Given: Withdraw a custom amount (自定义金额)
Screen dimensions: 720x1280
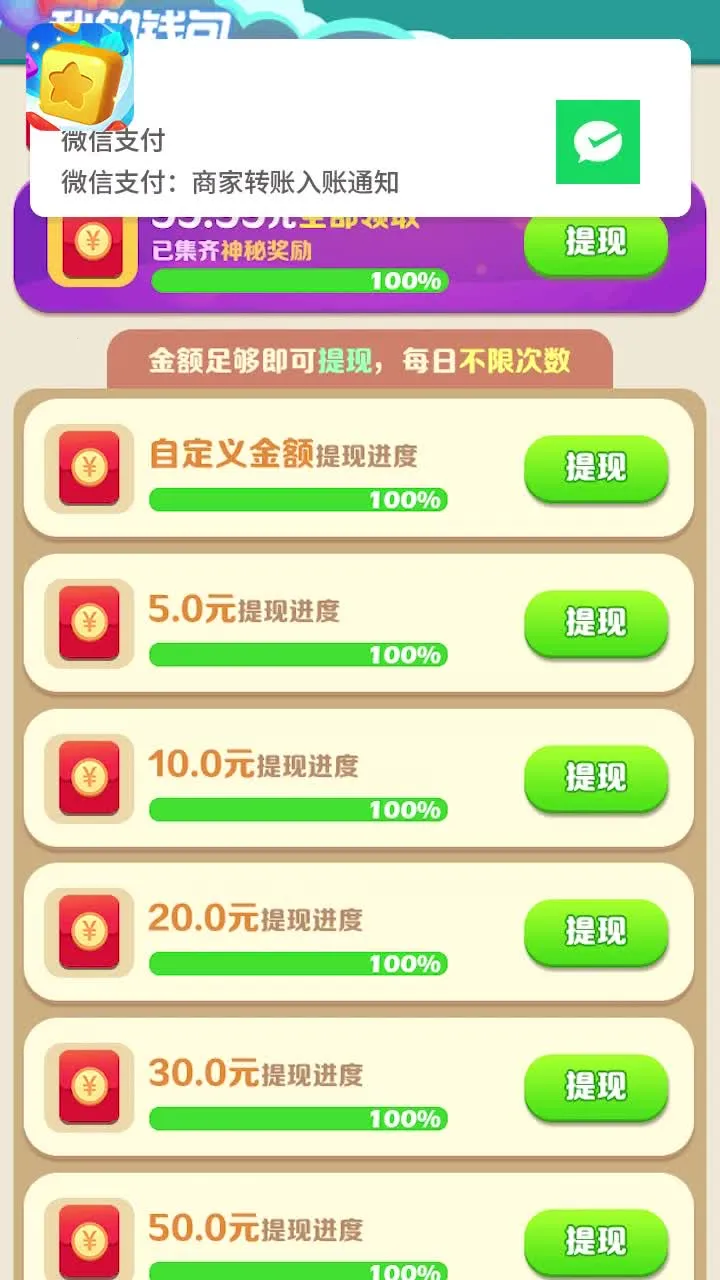Looking at the screenshot, I should (595, 467).
